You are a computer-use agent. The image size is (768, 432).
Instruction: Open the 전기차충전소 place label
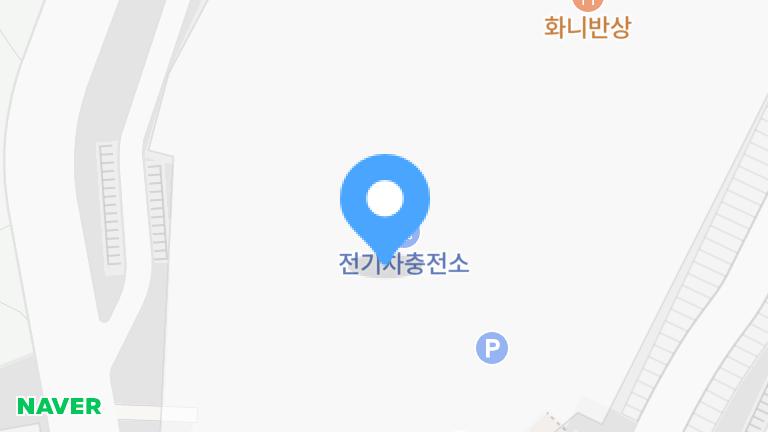click(404, 264)
